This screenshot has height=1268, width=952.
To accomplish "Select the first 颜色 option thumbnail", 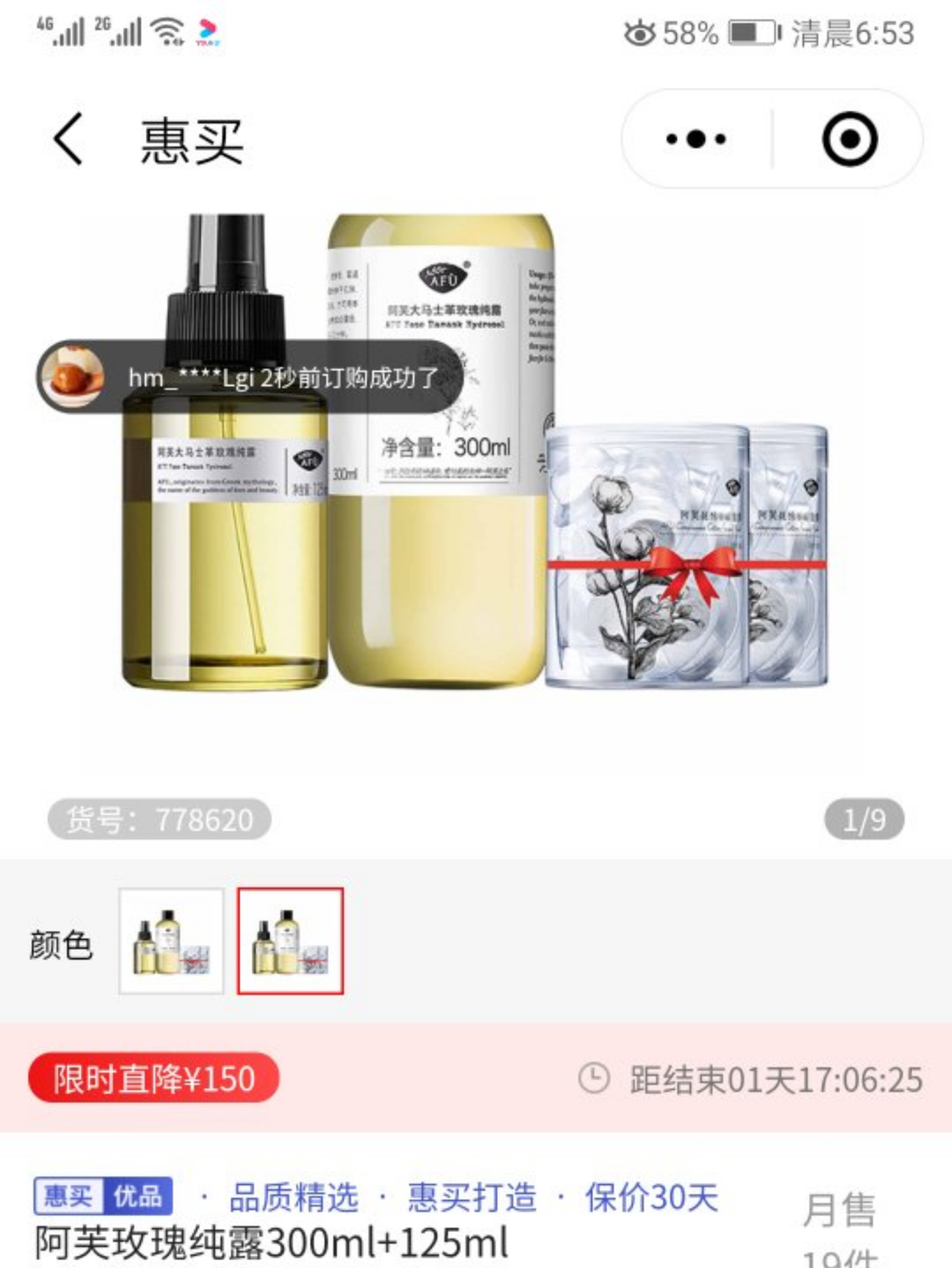I will tap(172, 942).
